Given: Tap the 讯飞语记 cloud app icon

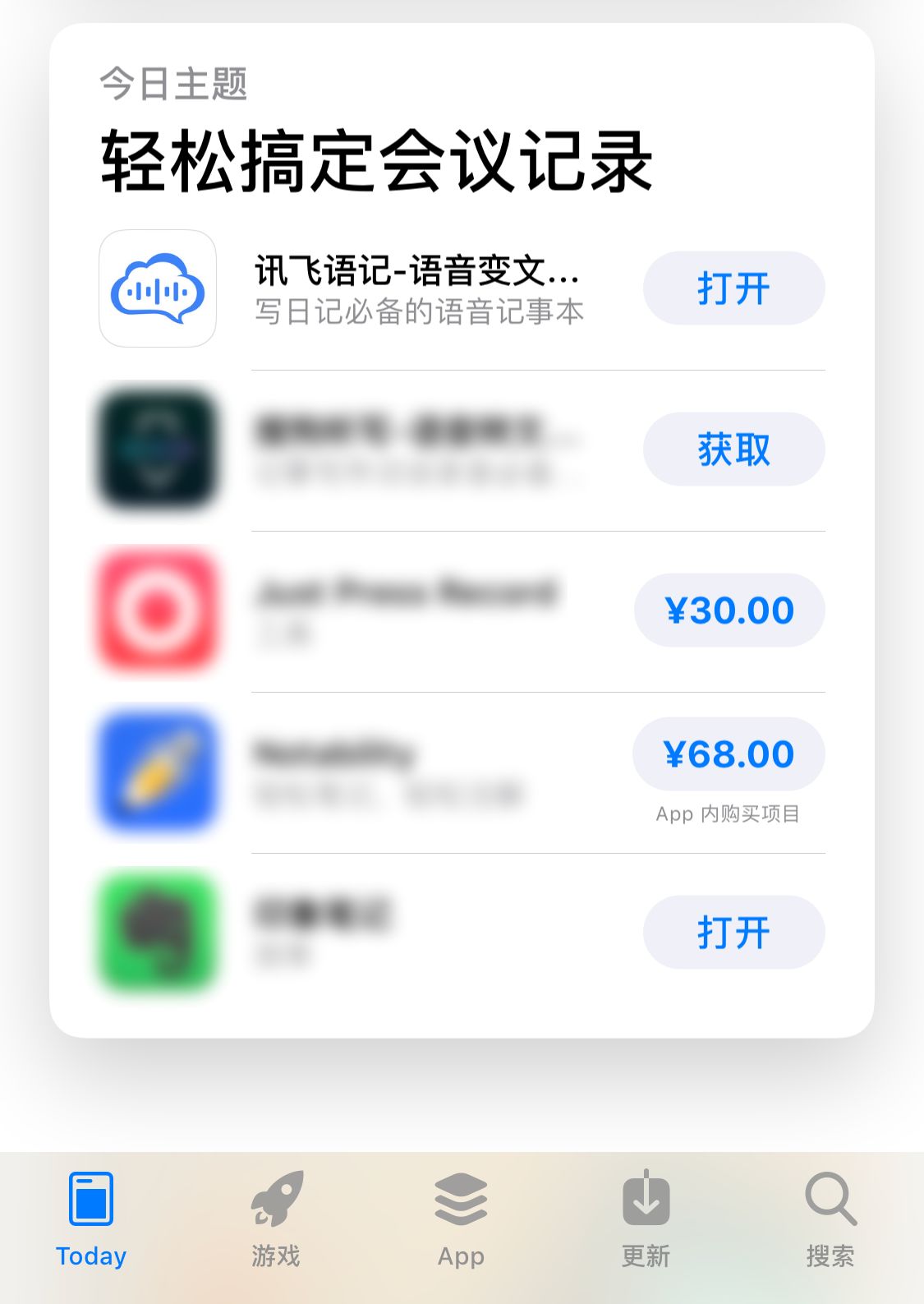Looking at the screenshot, I should (158, 289).
